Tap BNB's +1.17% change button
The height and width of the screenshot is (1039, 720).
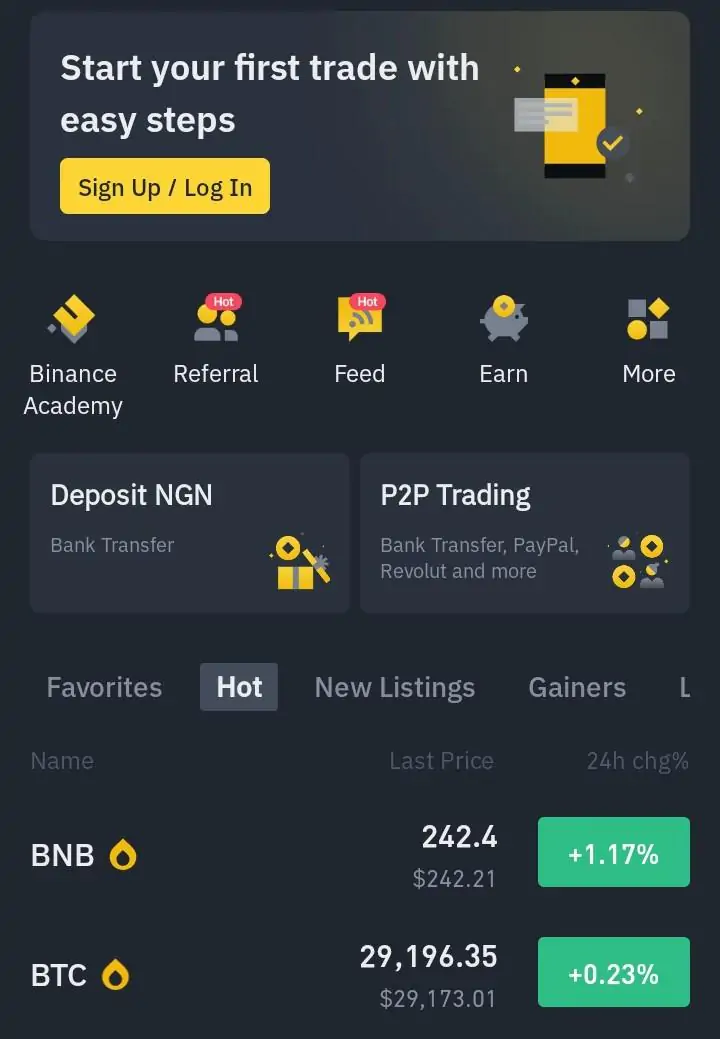613,853
